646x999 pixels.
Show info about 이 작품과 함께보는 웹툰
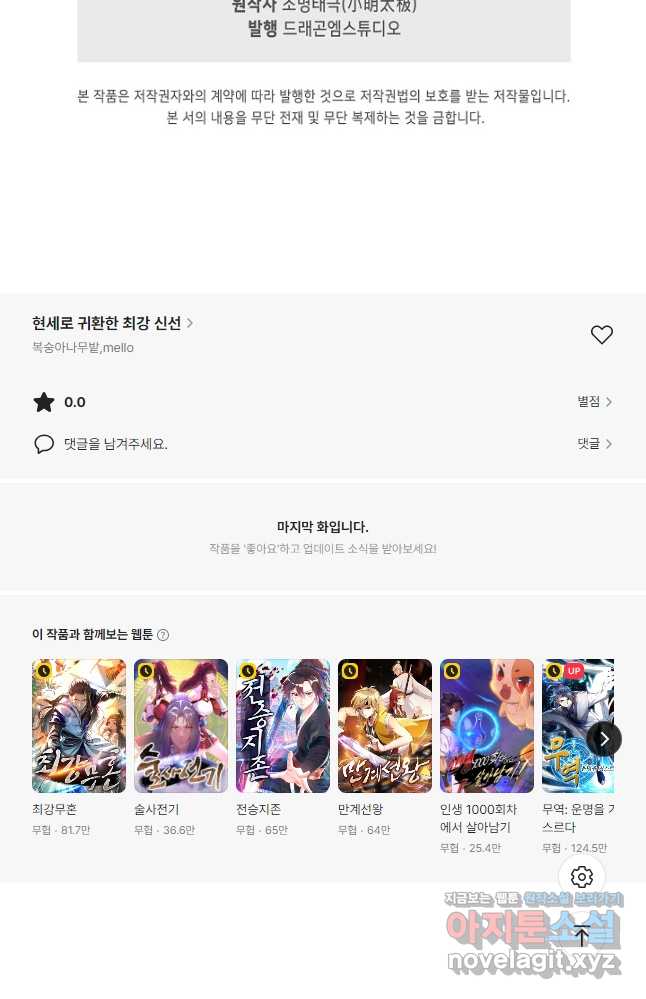click(x=163, y=635)
